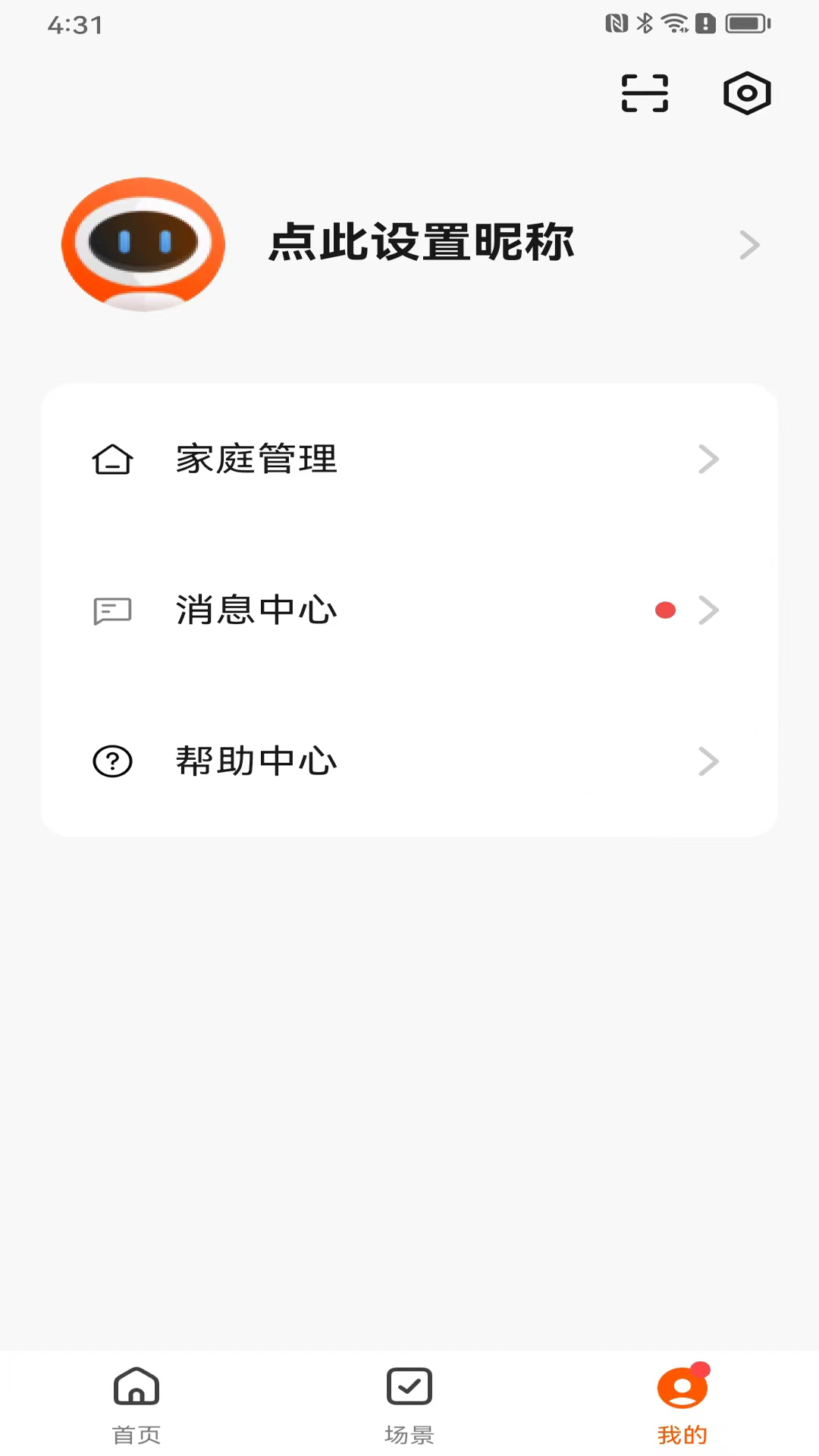
Task: Switch to the 首页 tab
Action: pyautogui.click(x=136, y=1403)
